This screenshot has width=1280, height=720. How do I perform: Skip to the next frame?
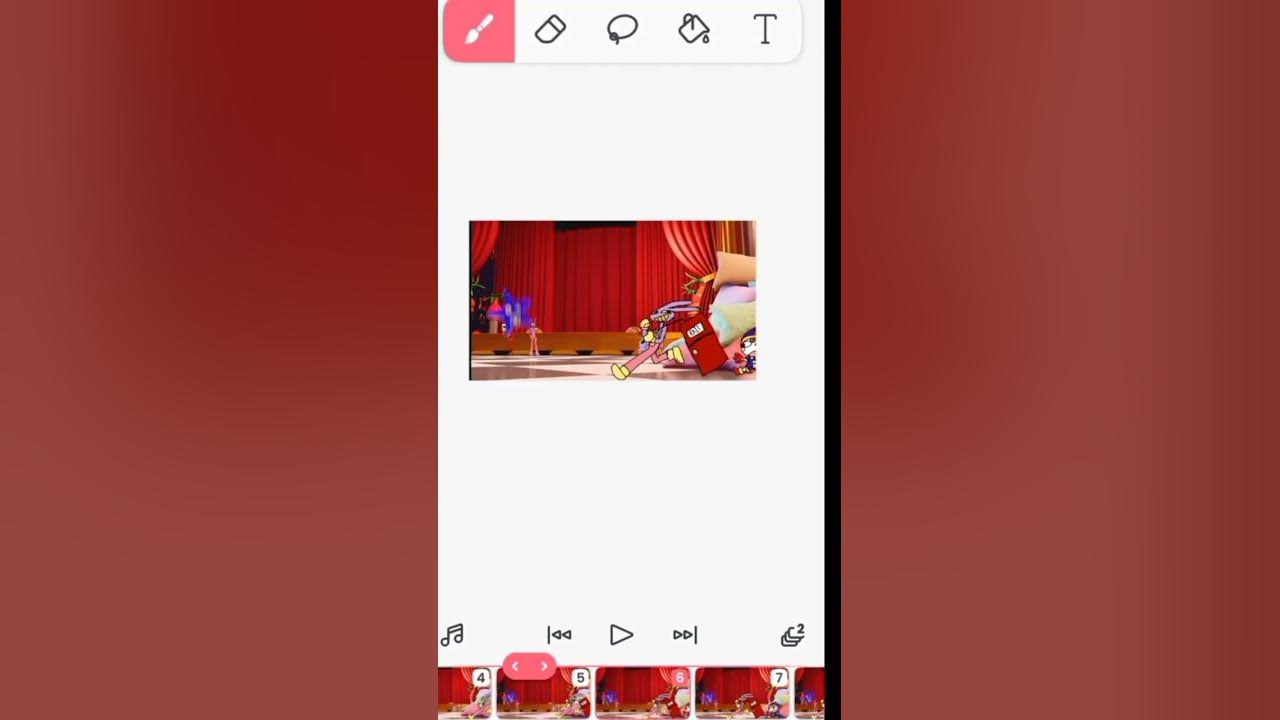point(685,635)
